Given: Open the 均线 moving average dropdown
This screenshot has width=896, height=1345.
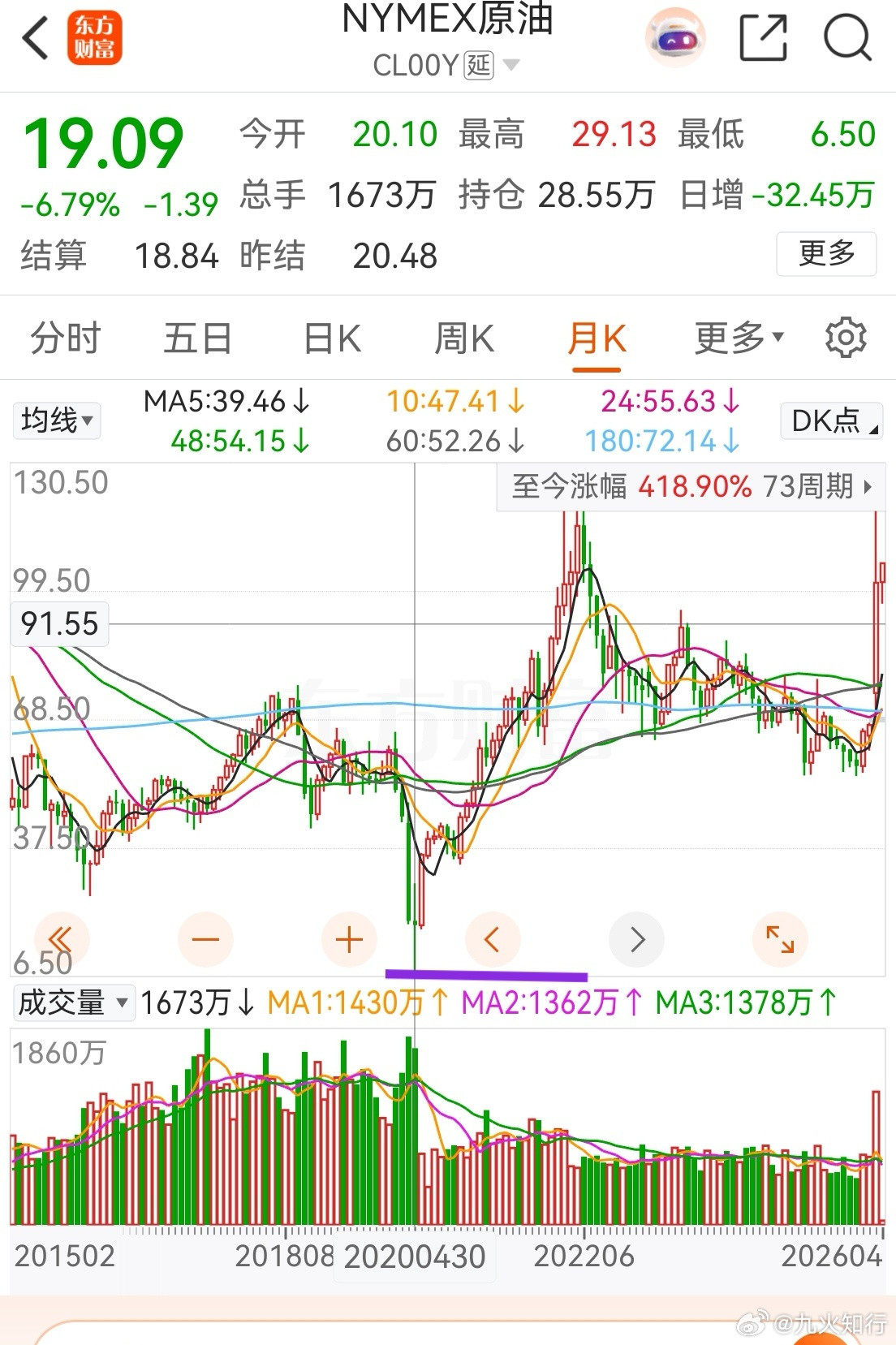Looking at the screenshot, I should 56,420.
